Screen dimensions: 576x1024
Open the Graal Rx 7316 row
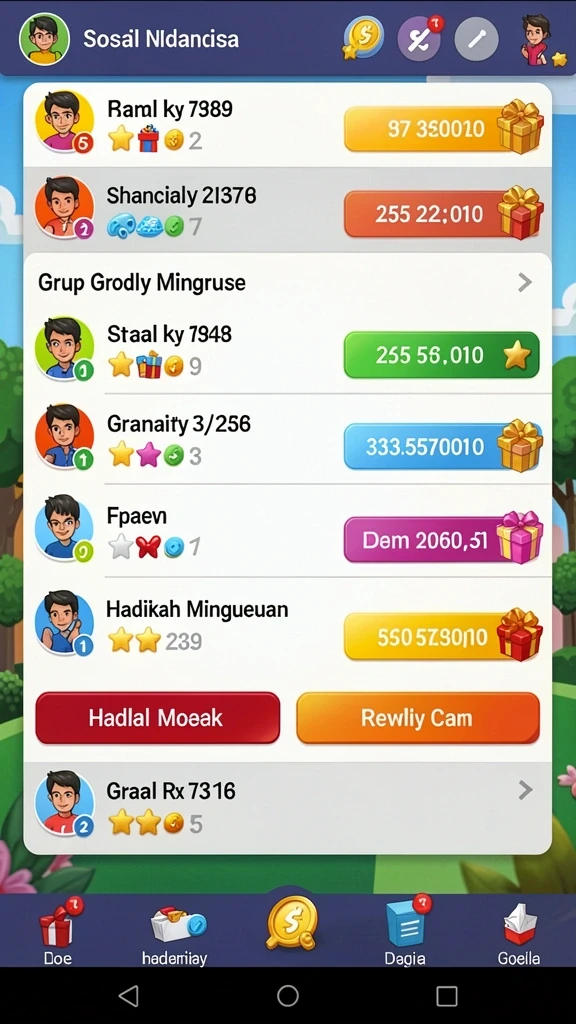287,805
